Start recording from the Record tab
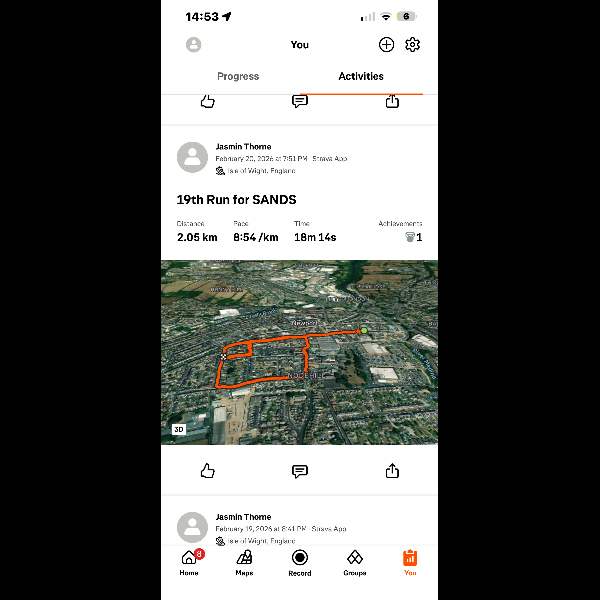 point(299,562)
